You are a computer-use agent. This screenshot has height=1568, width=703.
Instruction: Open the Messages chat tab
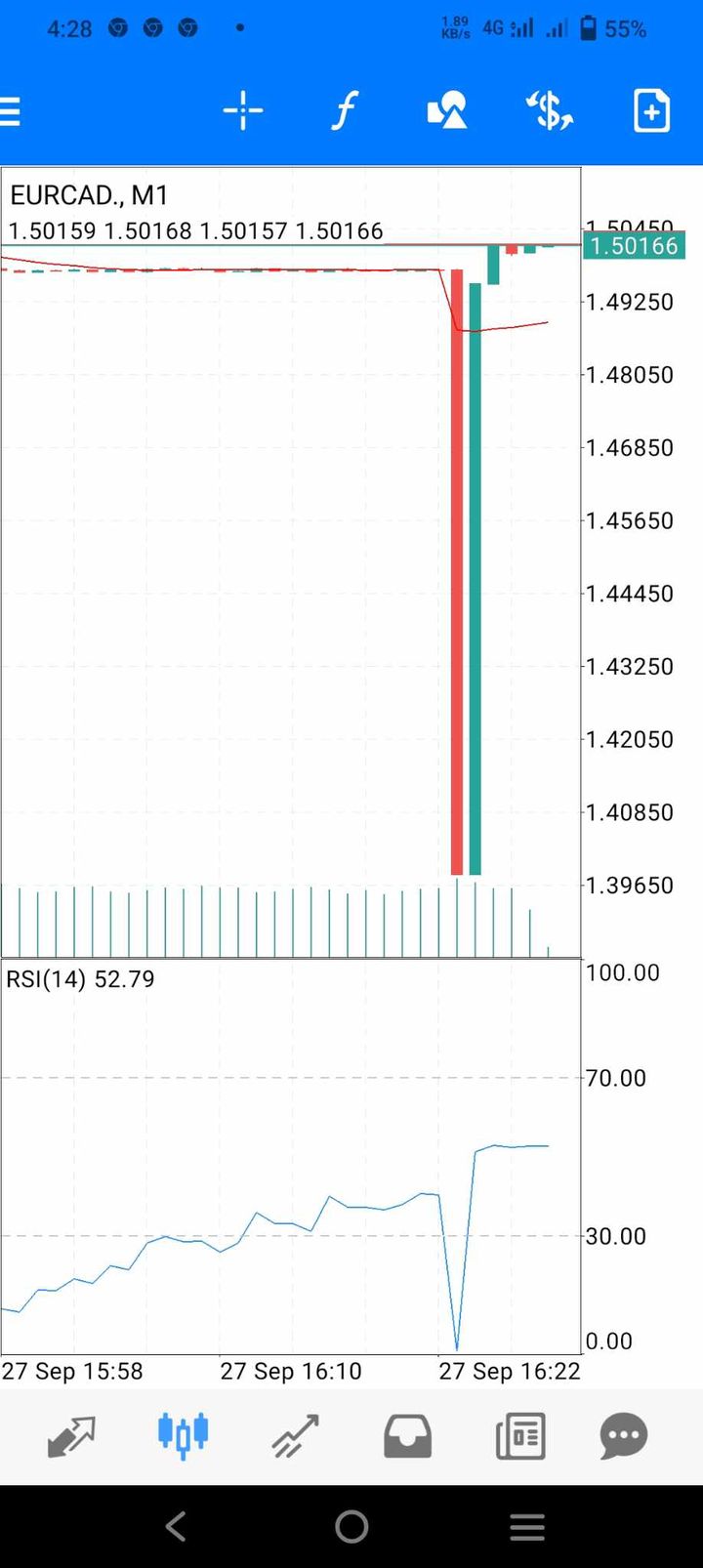tap(624, 1436)
